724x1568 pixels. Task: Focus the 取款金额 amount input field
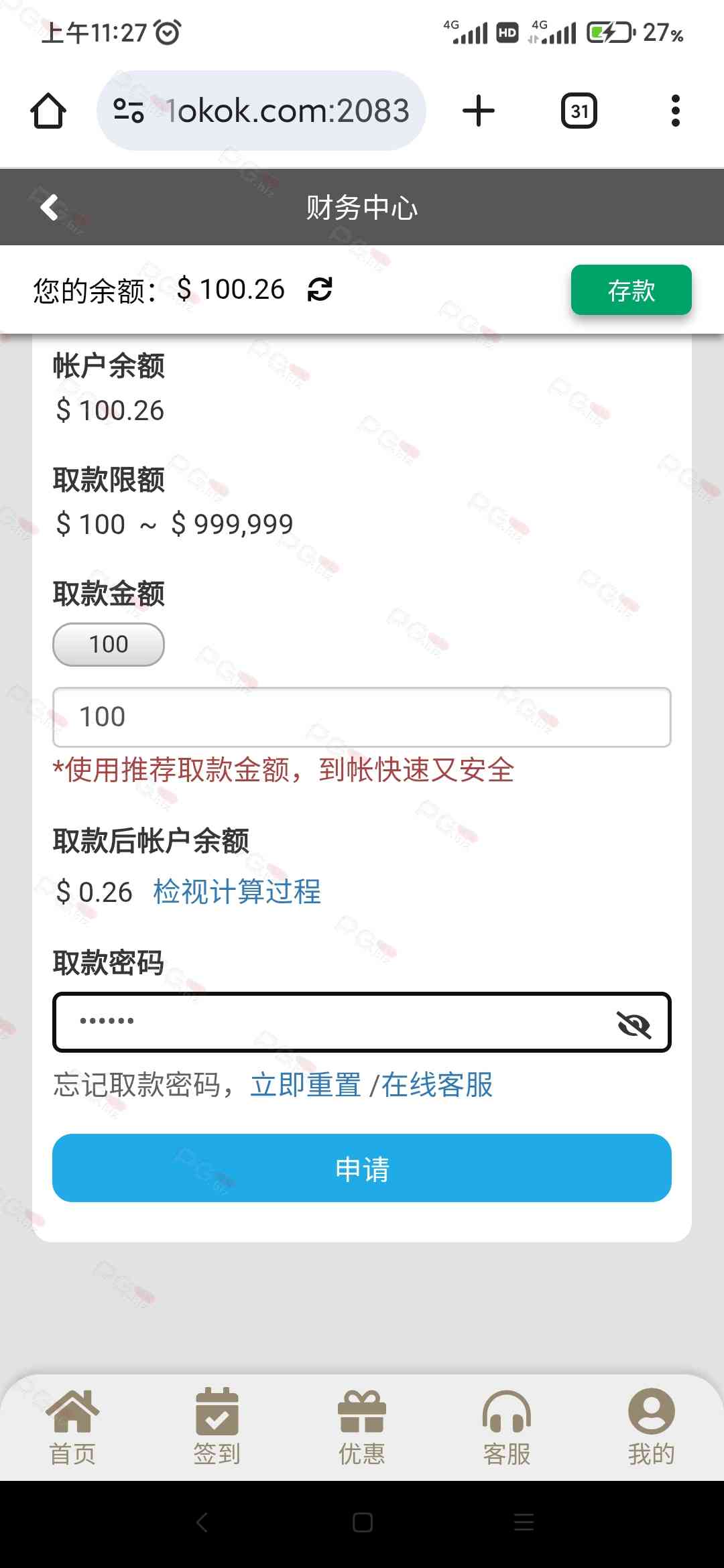(x=362, y=717)
